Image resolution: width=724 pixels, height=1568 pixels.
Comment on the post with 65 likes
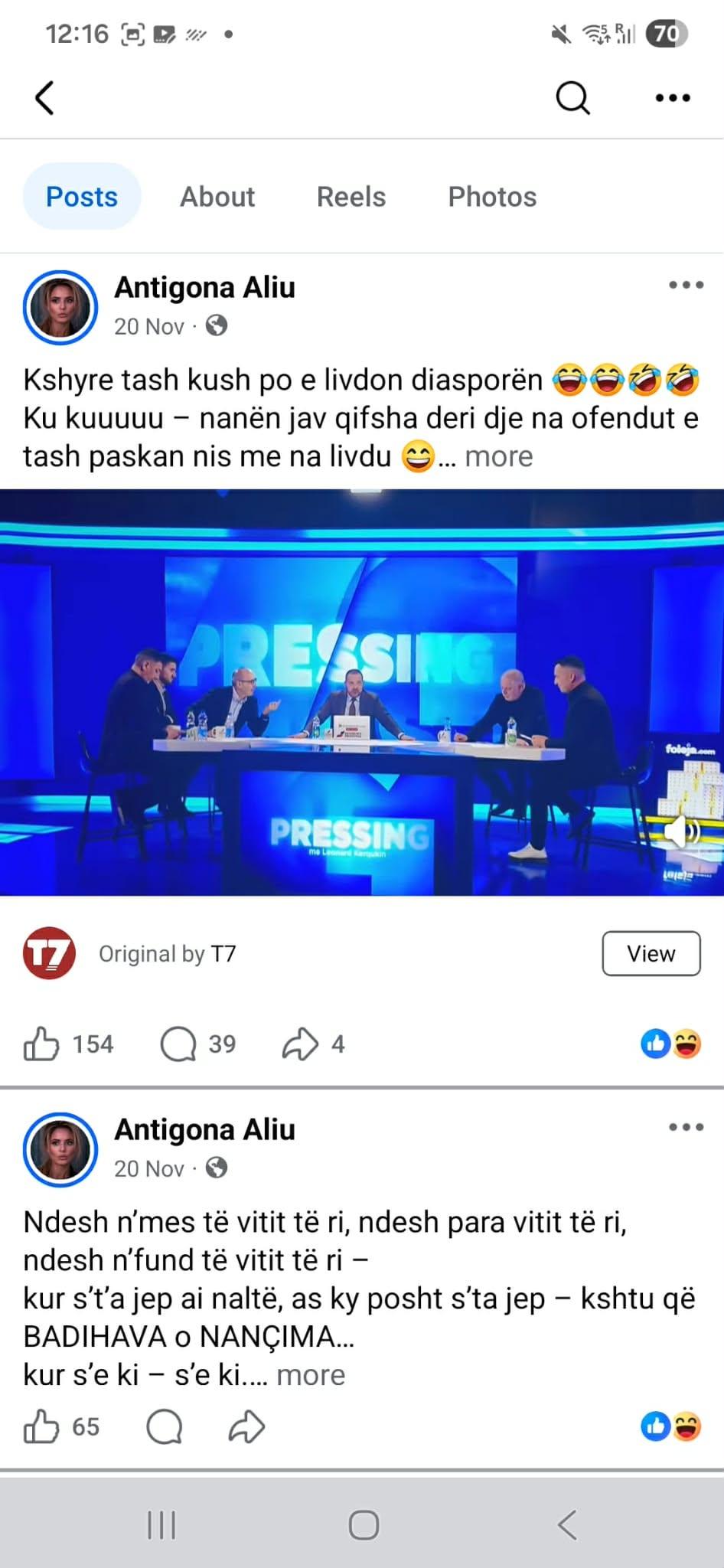tap(164, 1426)
